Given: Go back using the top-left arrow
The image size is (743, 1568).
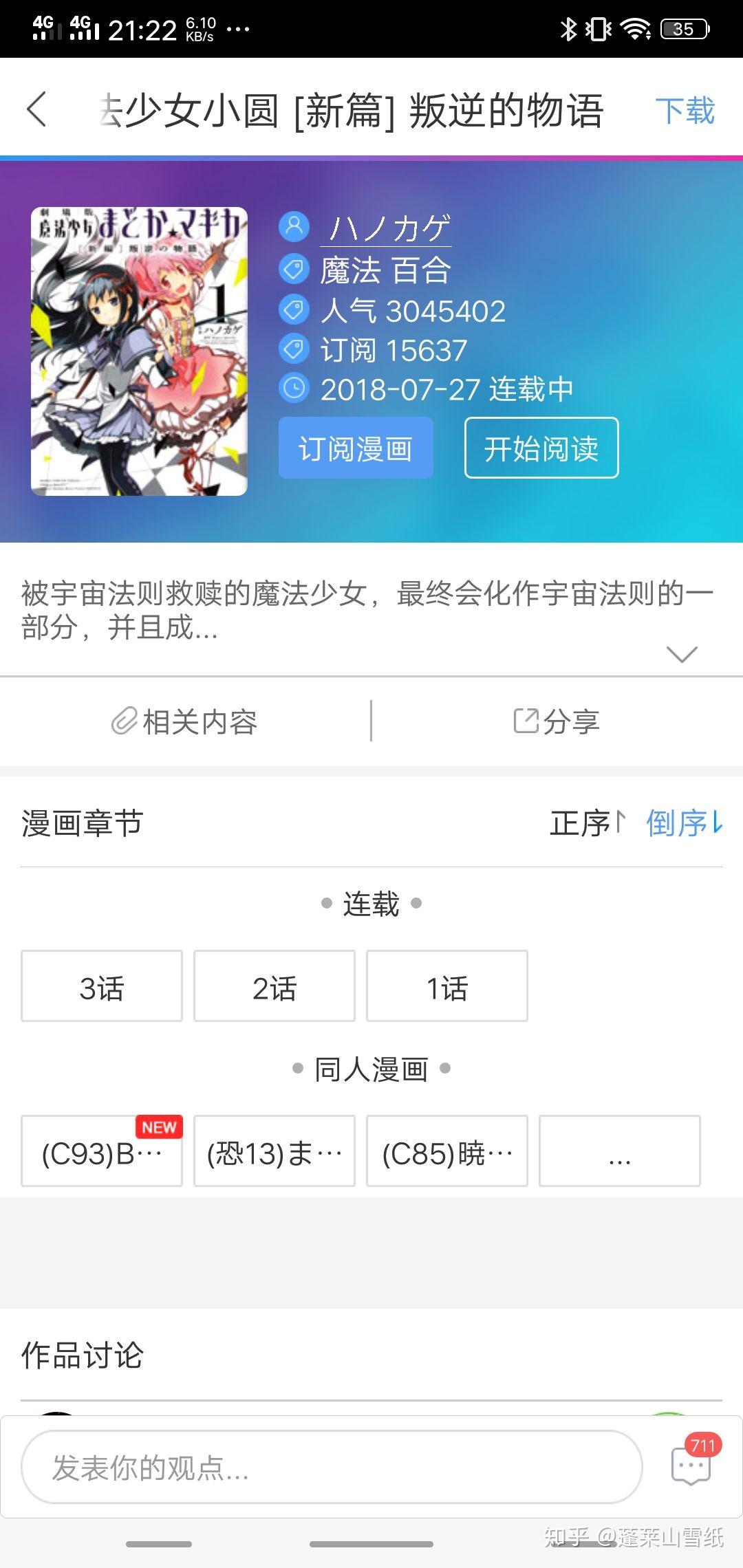Looking at the screenshot, I should [36, 110].
